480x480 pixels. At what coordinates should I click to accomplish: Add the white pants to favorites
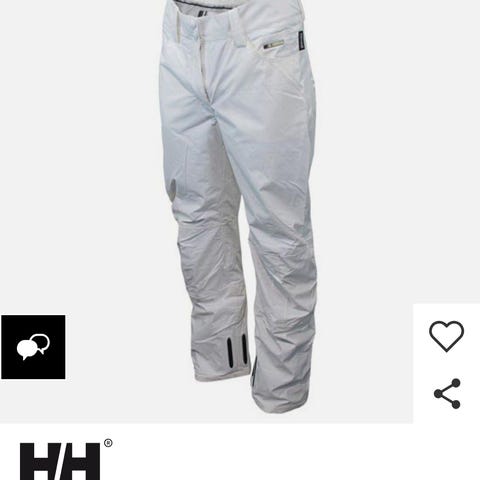tap(446, 336)
